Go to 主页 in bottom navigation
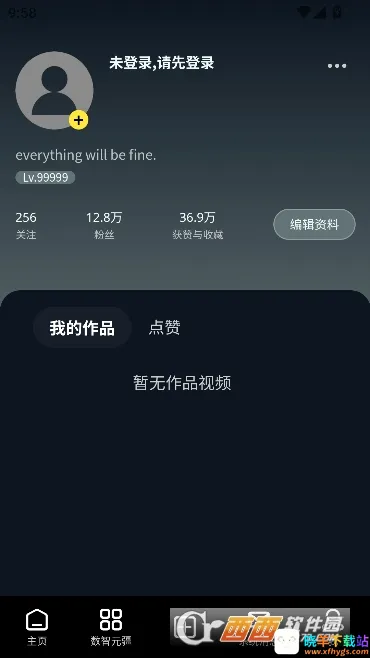This screenshot has height=658, width=370. click(x=37, y=627)
